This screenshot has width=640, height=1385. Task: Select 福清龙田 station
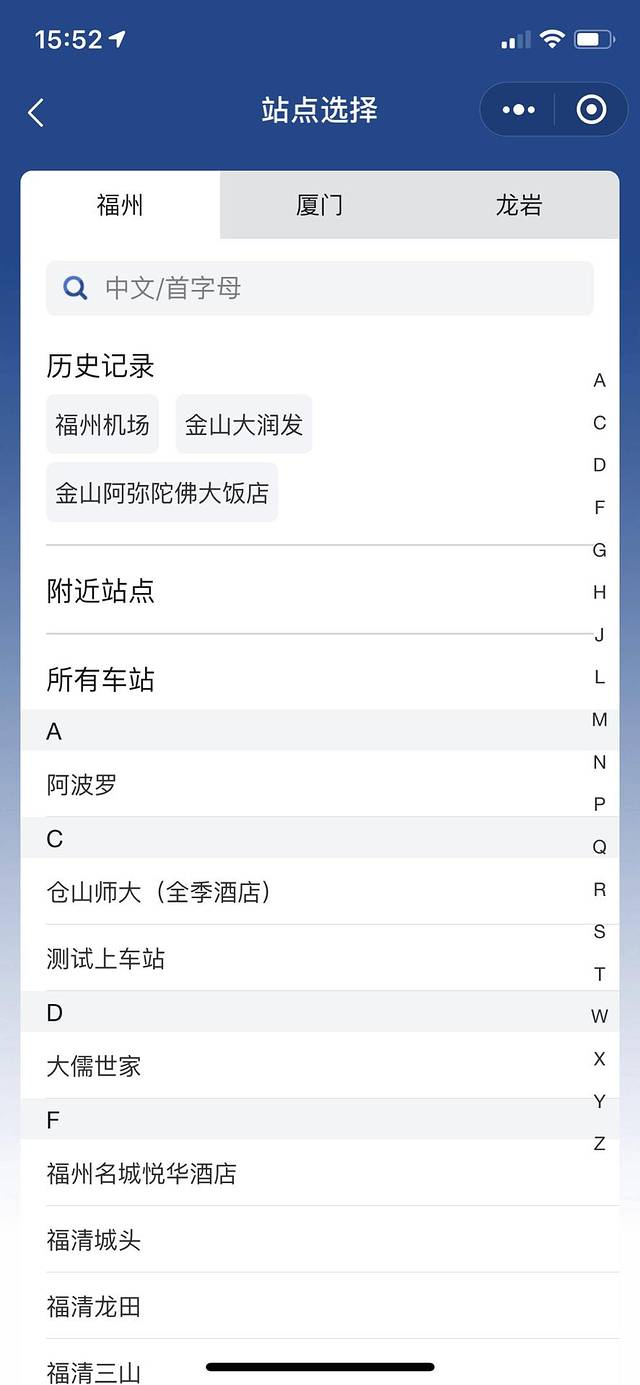[94, 1307]
